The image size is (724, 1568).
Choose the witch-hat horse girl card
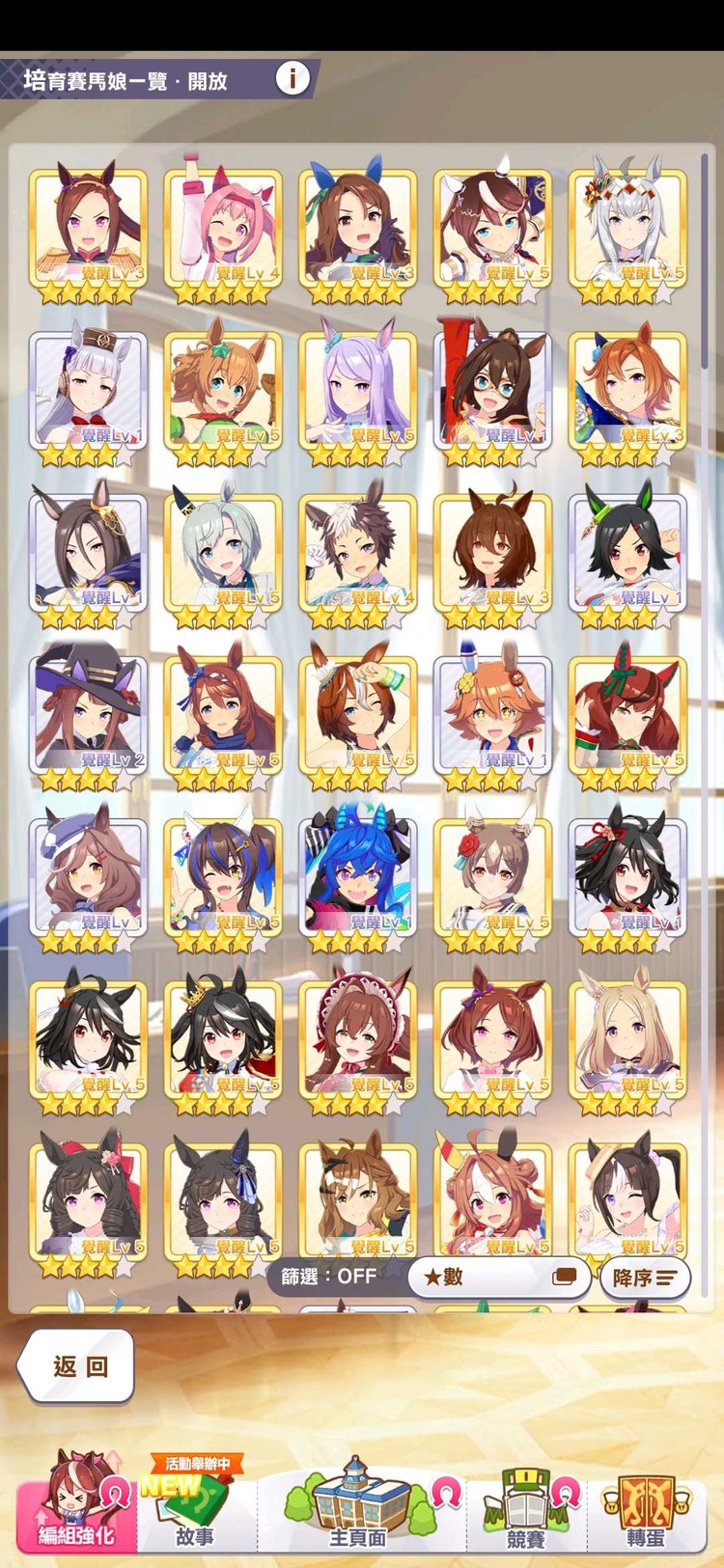click(x=88, y=716)
